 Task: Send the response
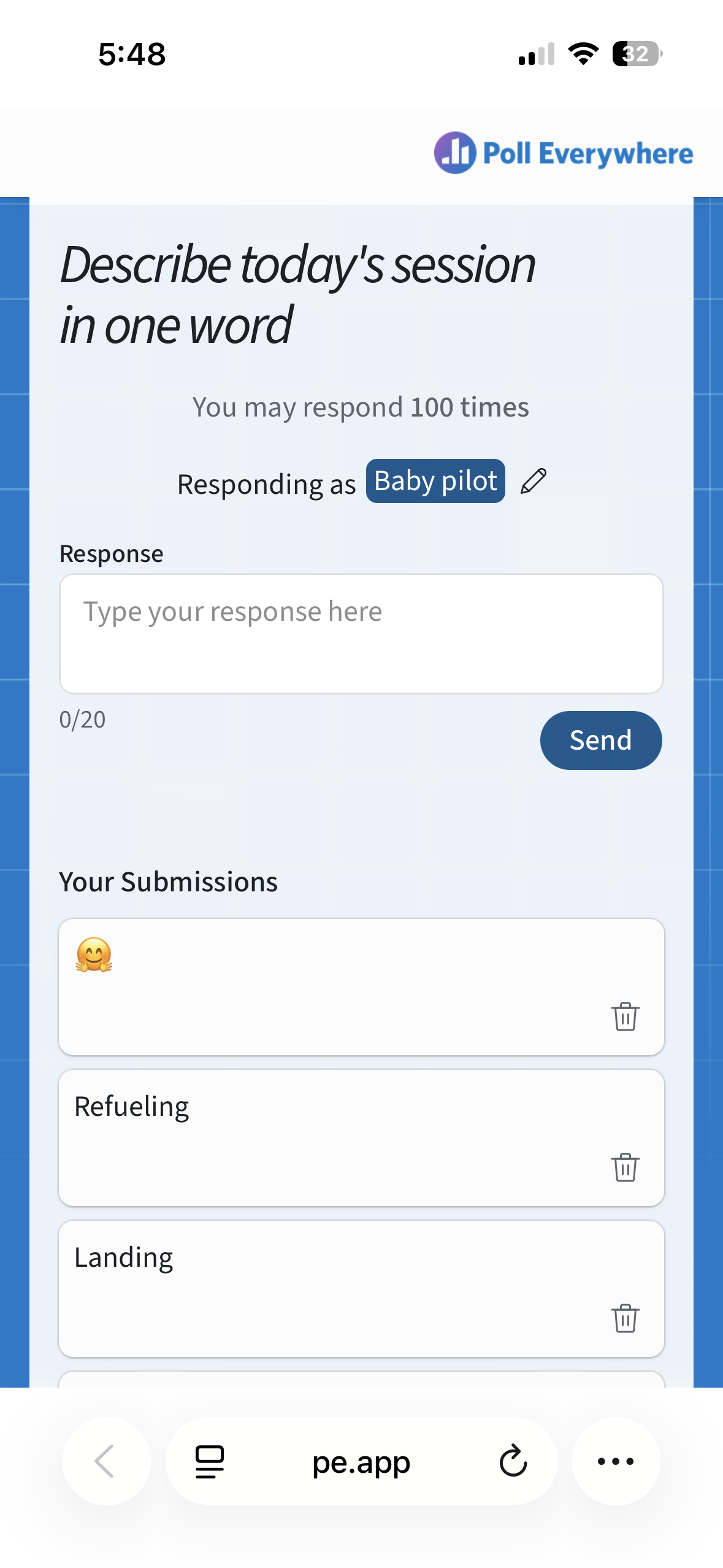click(x=600, y=740)
